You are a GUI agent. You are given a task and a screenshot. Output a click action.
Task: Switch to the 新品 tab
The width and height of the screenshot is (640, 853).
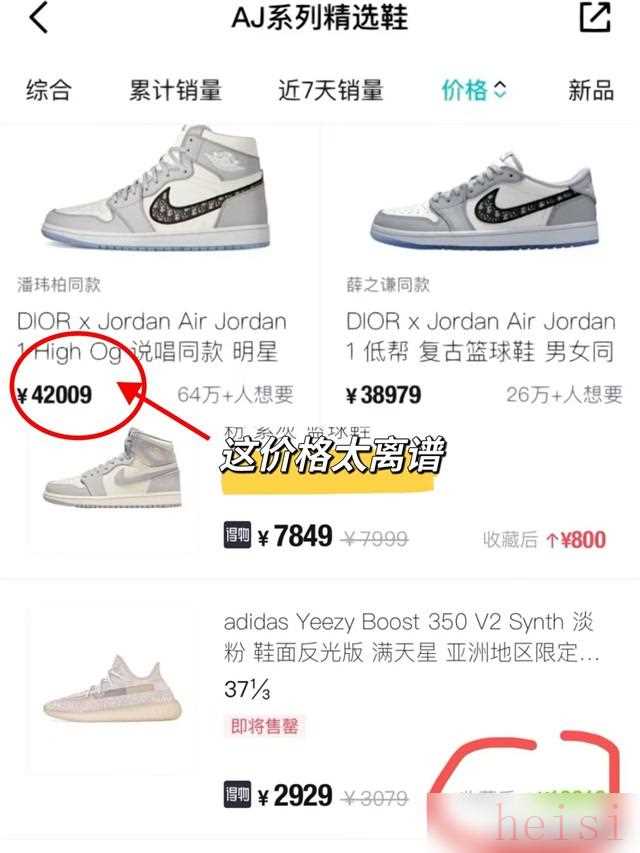click(x=590, y=90)
